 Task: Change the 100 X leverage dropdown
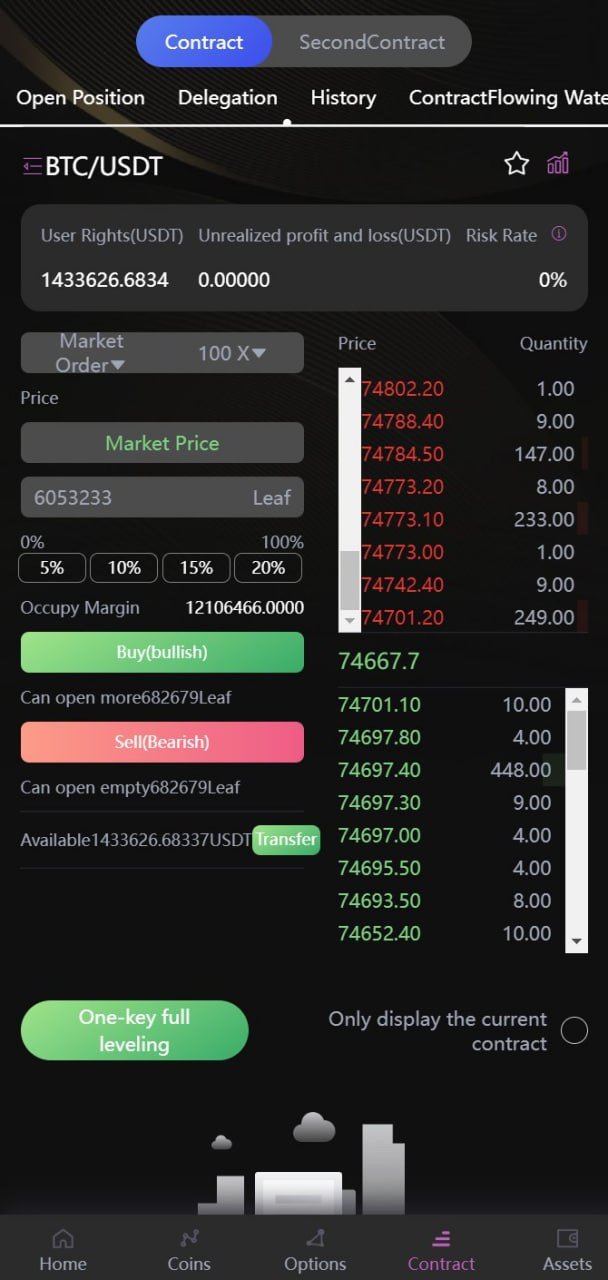pos(231,353)
